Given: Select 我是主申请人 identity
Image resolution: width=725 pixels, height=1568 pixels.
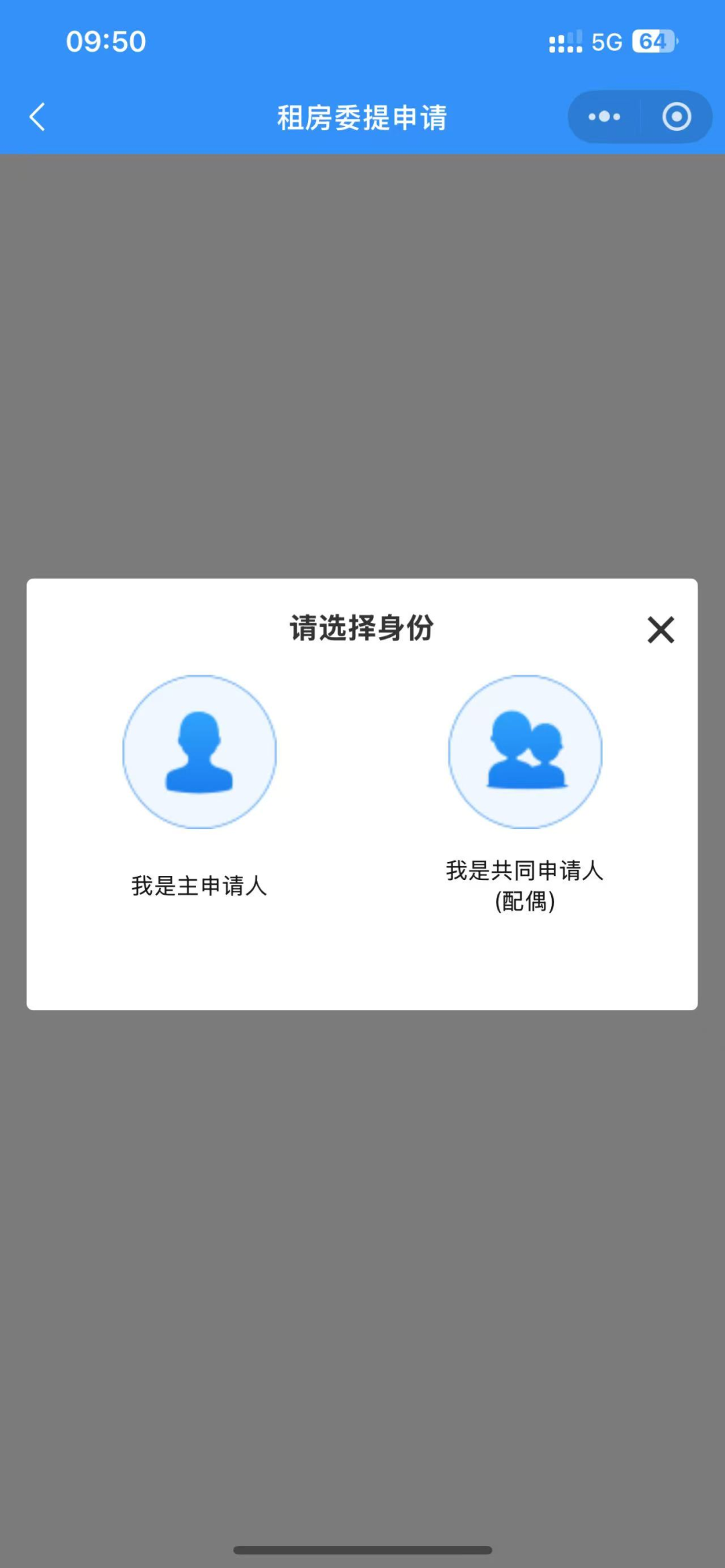Looking at the screenshot, I should click(199, 752).
